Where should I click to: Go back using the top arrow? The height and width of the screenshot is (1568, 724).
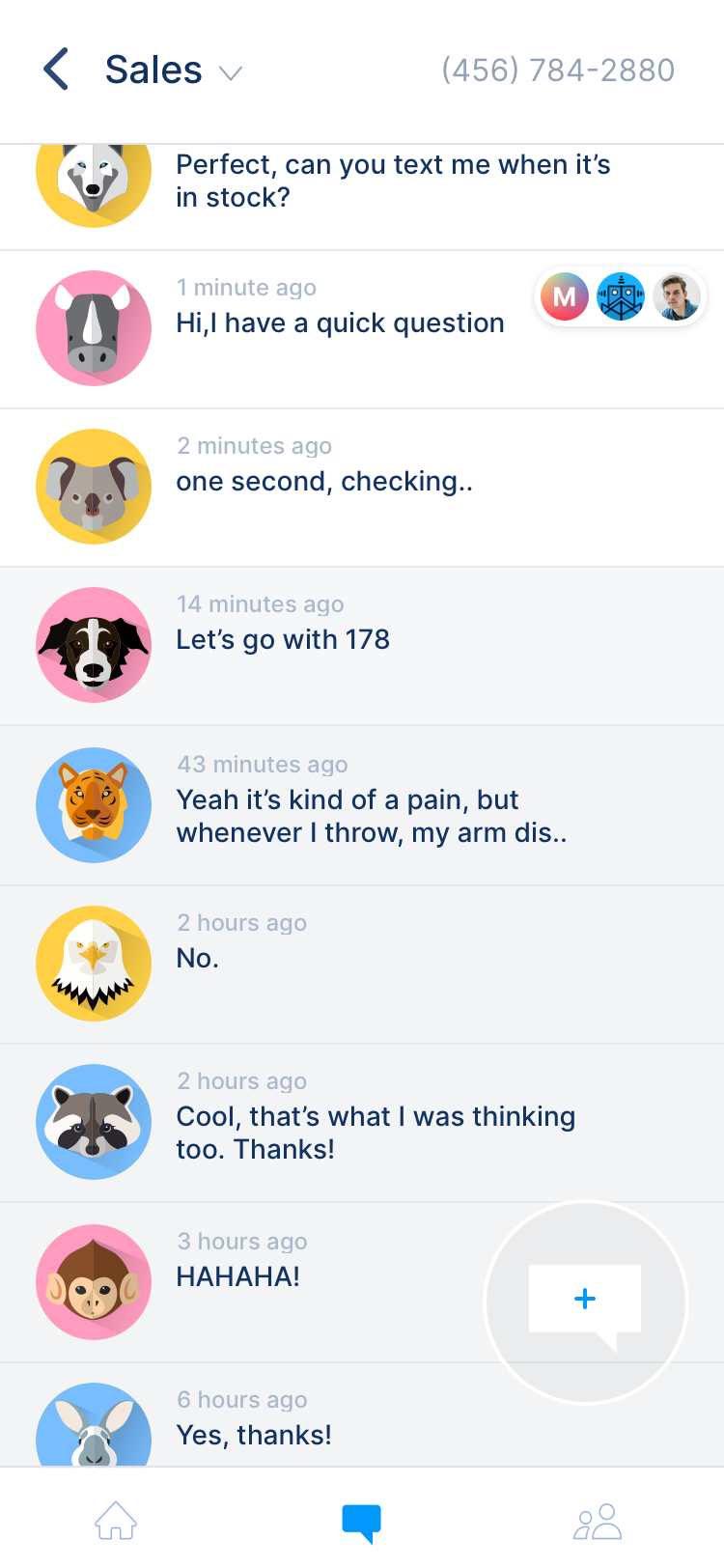pos(56,70)
